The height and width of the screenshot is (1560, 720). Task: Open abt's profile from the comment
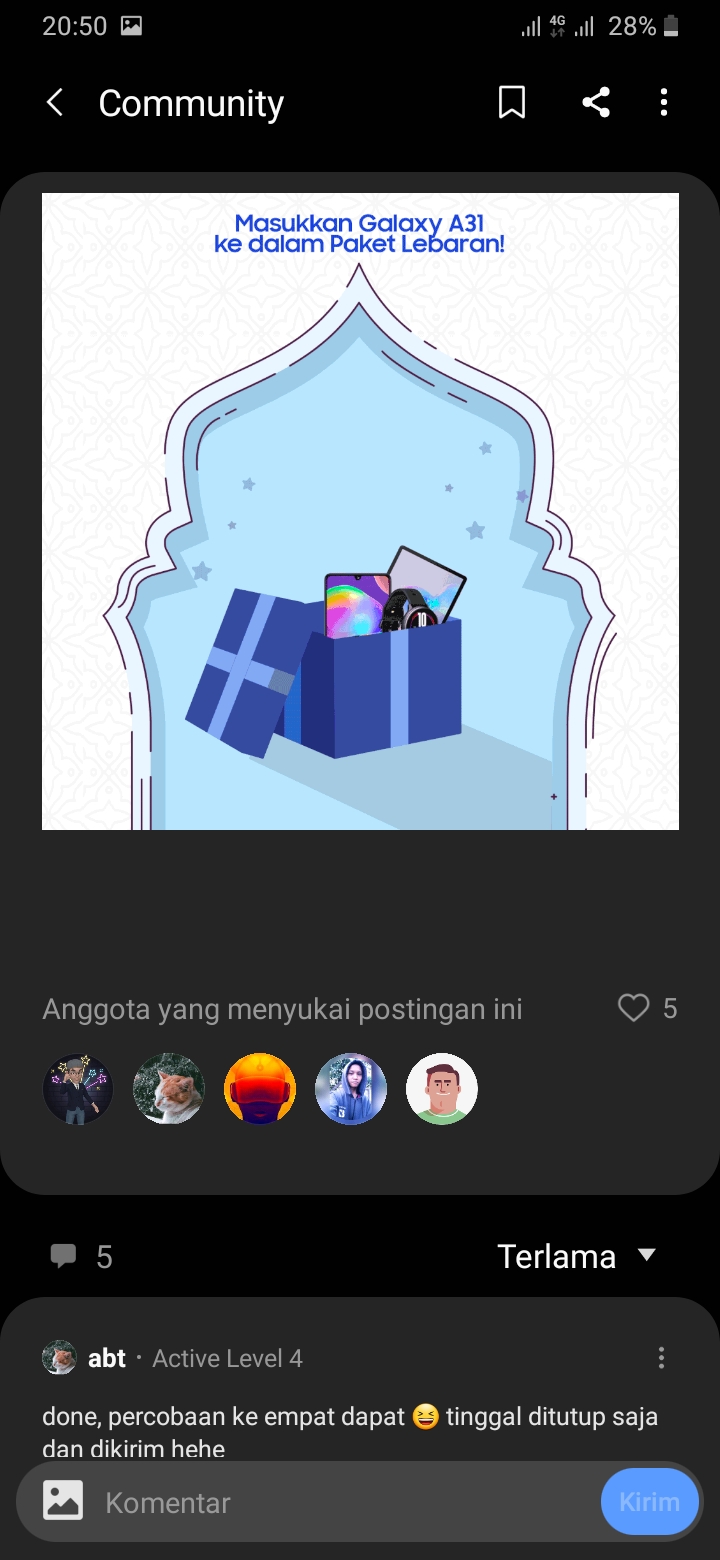(x=106, y=1358)
